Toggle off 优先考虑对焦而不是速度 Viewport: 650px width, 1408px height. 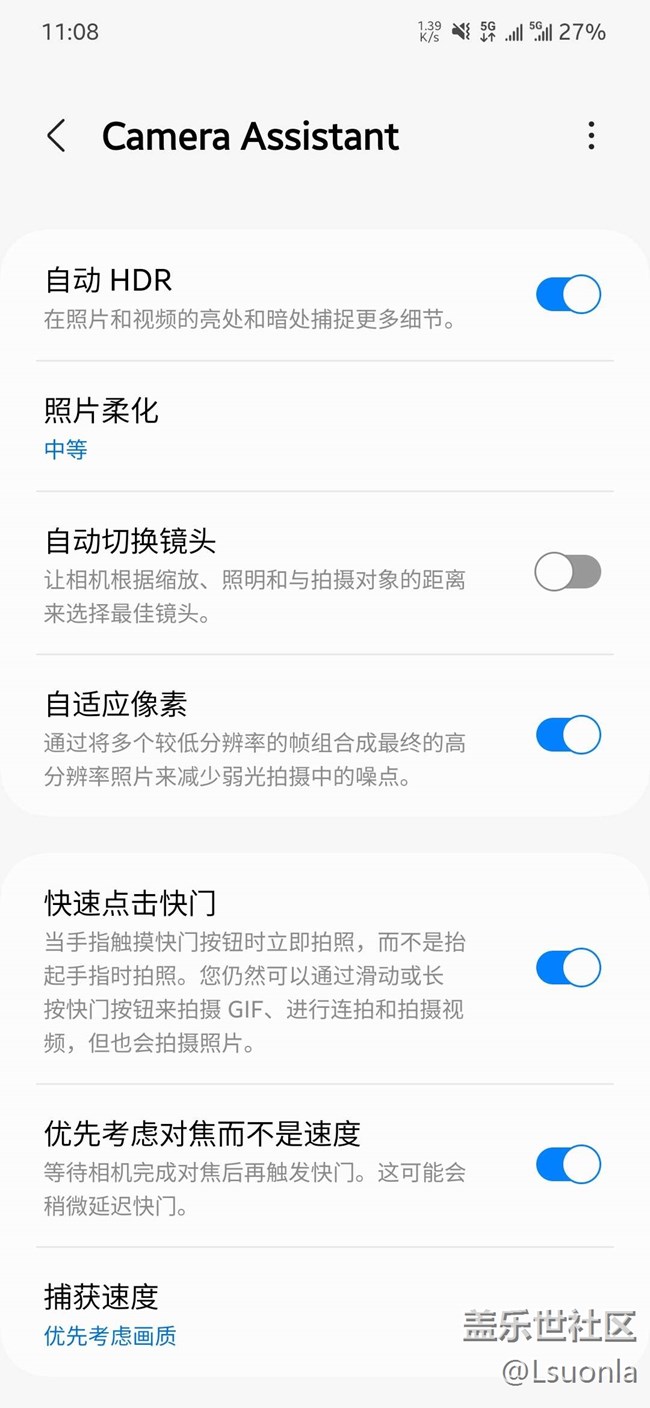click(568, 1165)
